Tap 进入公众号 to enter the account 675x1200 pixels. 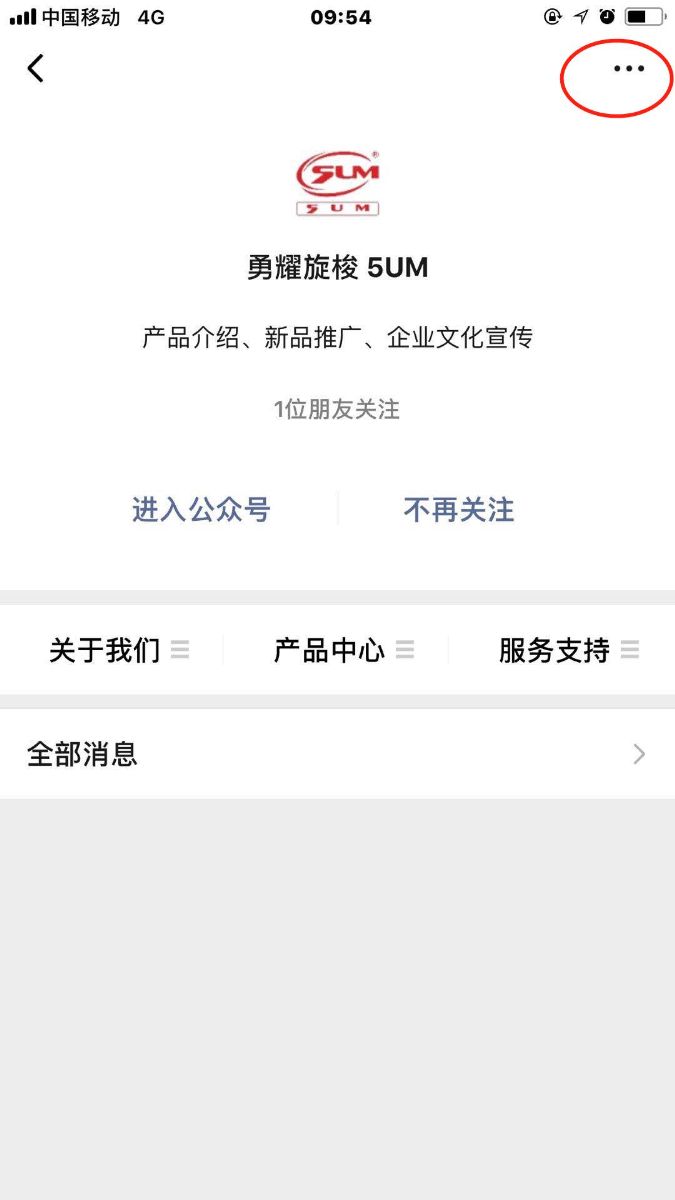tap(201, 510)
